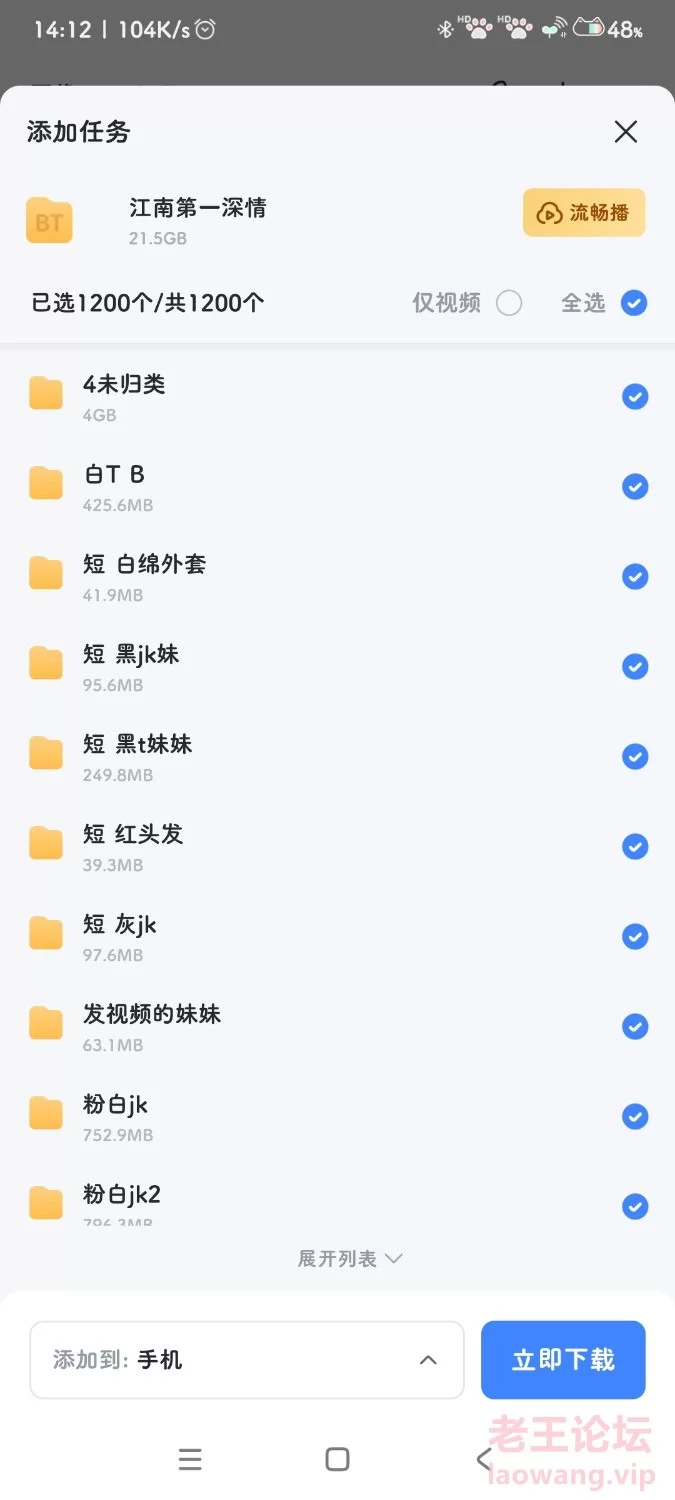Image resolution: width=675 pixels, height=1500 pixels.
Task: Deselect the 粉白jk2 checkbox
Action: point(635,1207)
